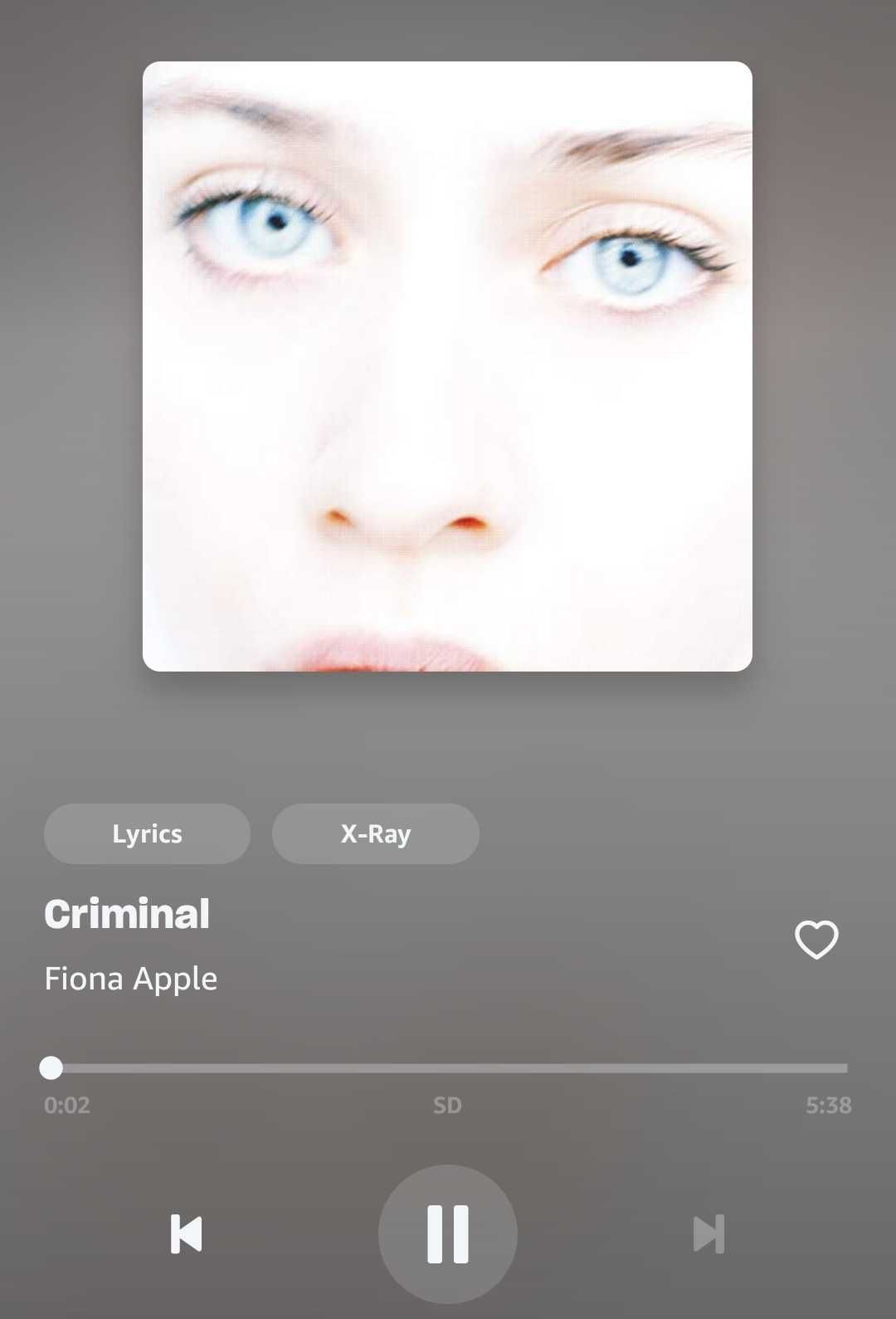Open the Lyrics view

(x=147, y=833)
